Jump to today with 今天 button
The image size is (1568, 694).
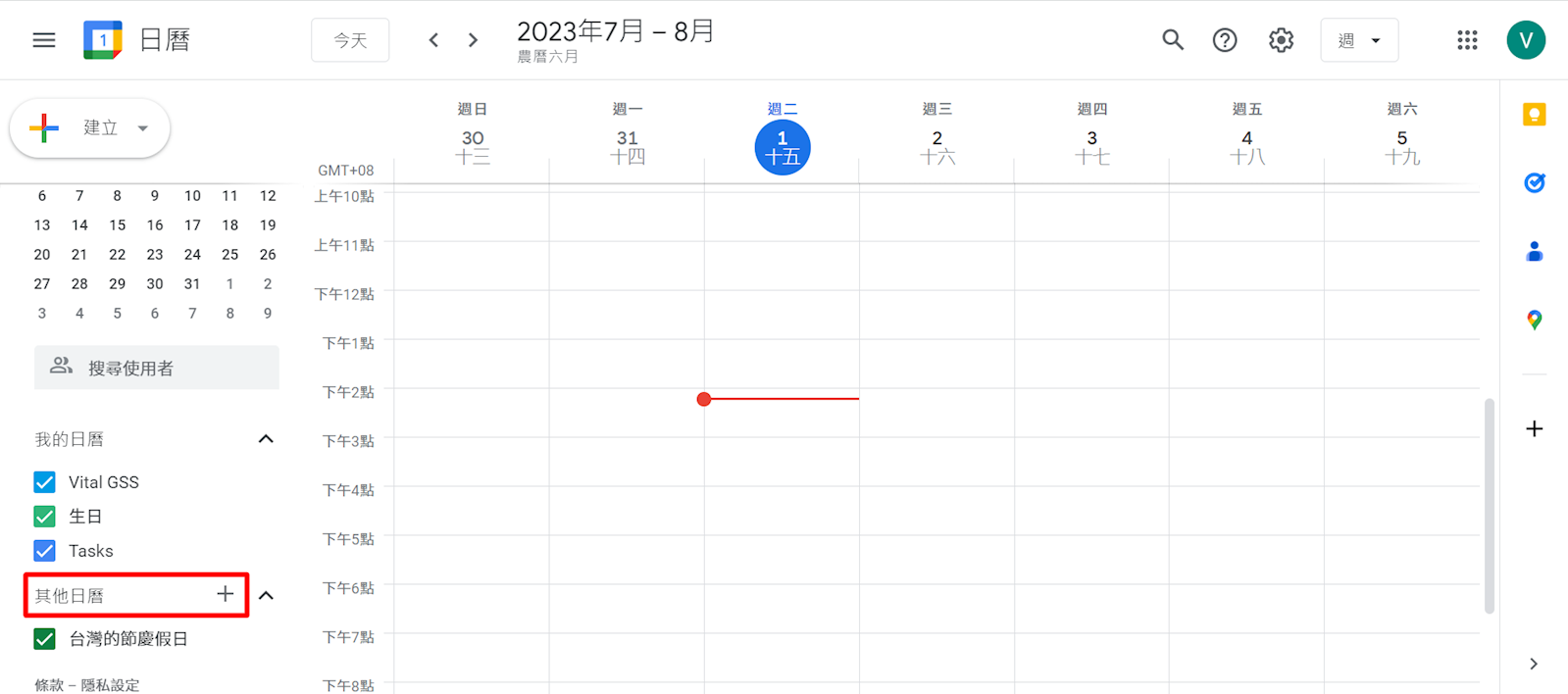pos(350,40)
